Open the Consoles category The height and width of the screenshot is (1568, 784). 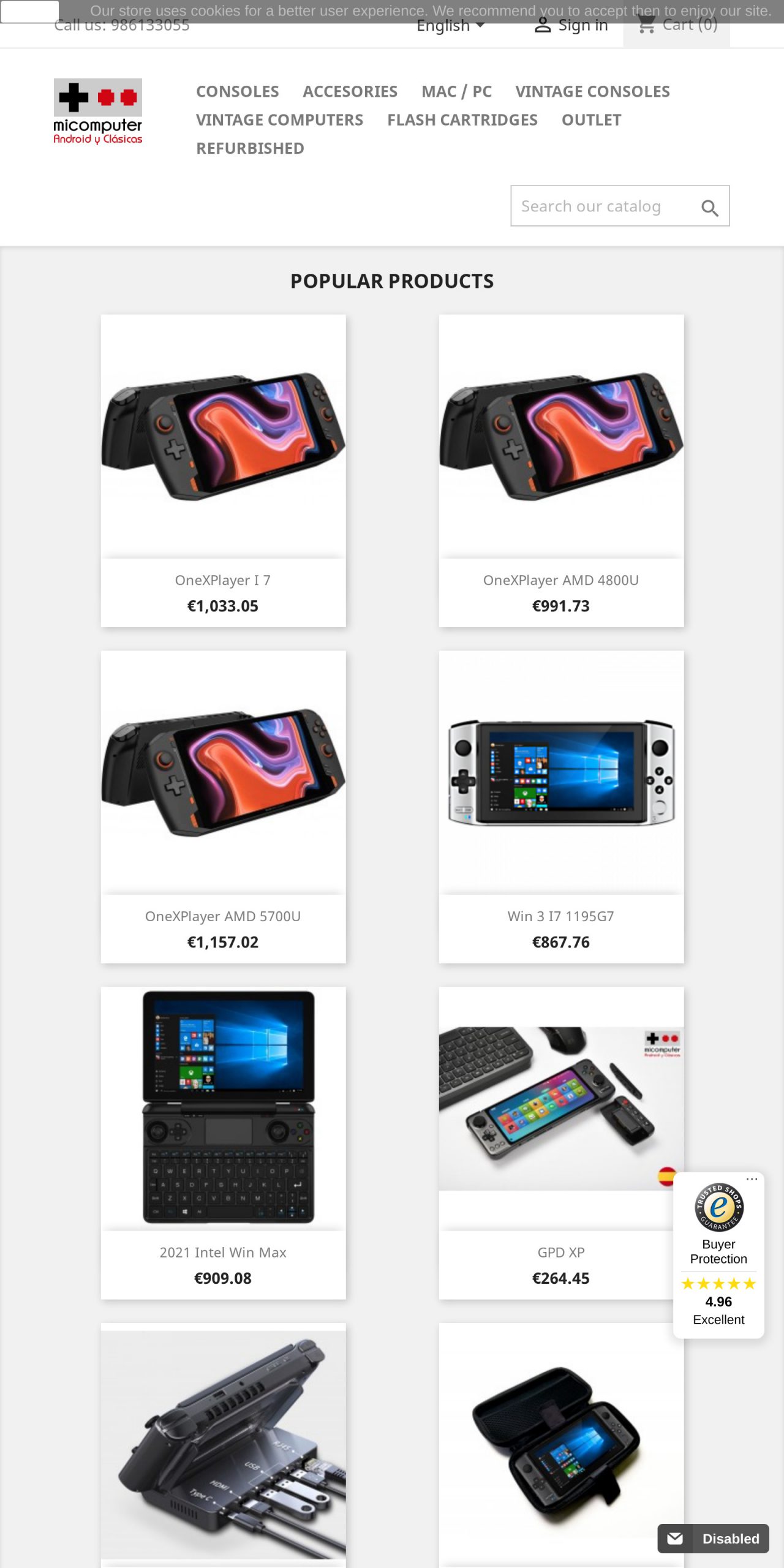[x=237, y=91]
